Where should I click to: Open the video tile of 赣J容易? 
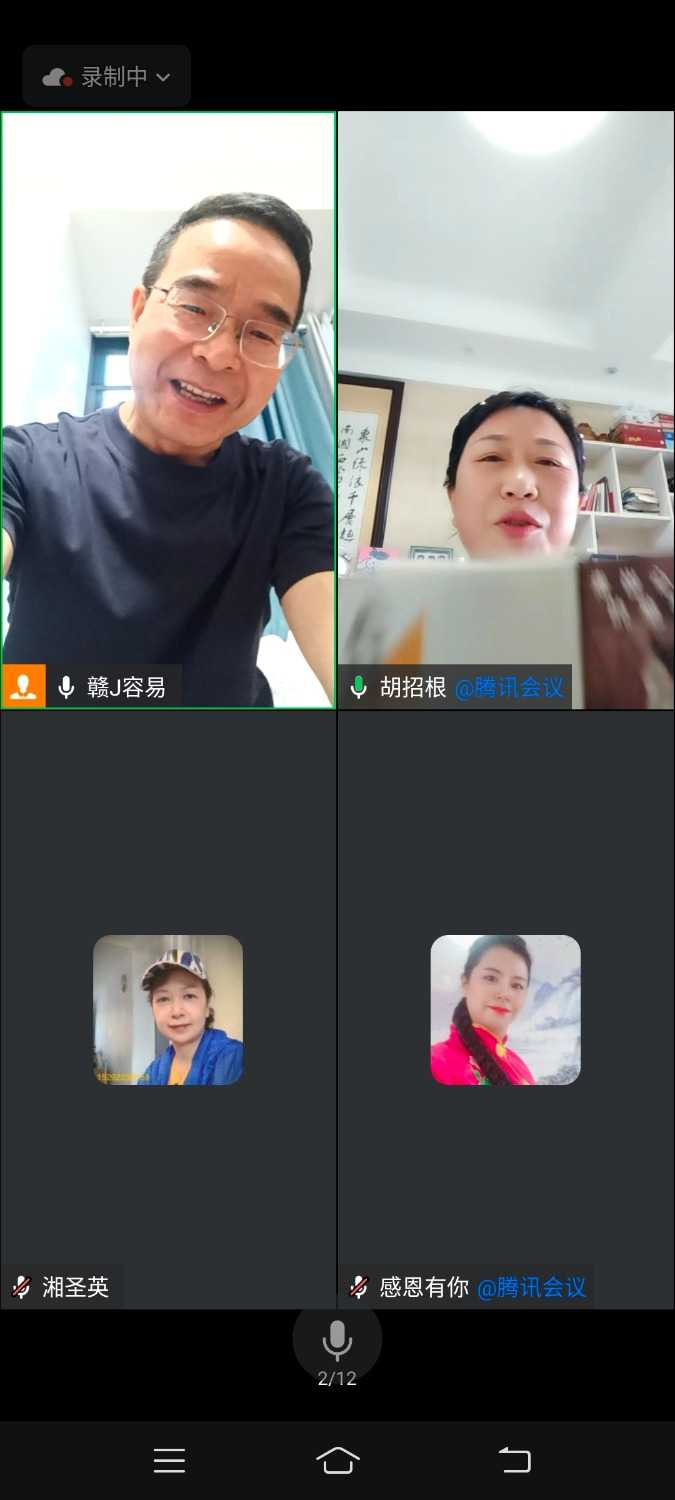coord(168,409)
